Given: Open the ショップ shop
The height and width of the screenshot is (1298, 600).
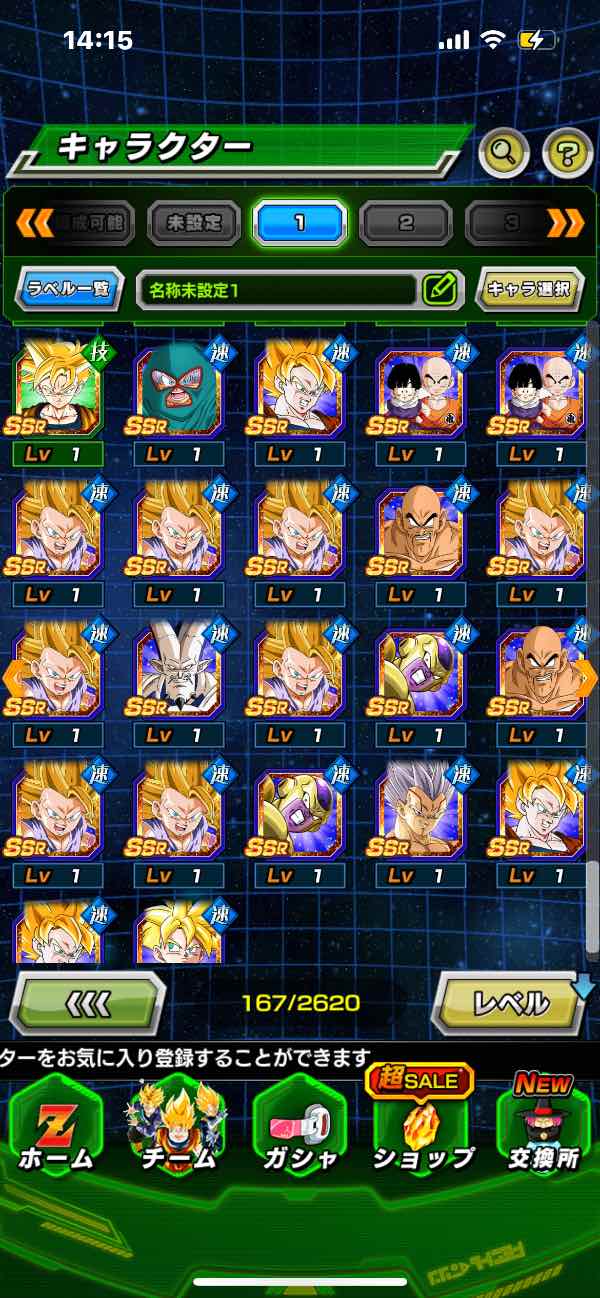Looking at the screenshot, I should tap(422, 1127).
